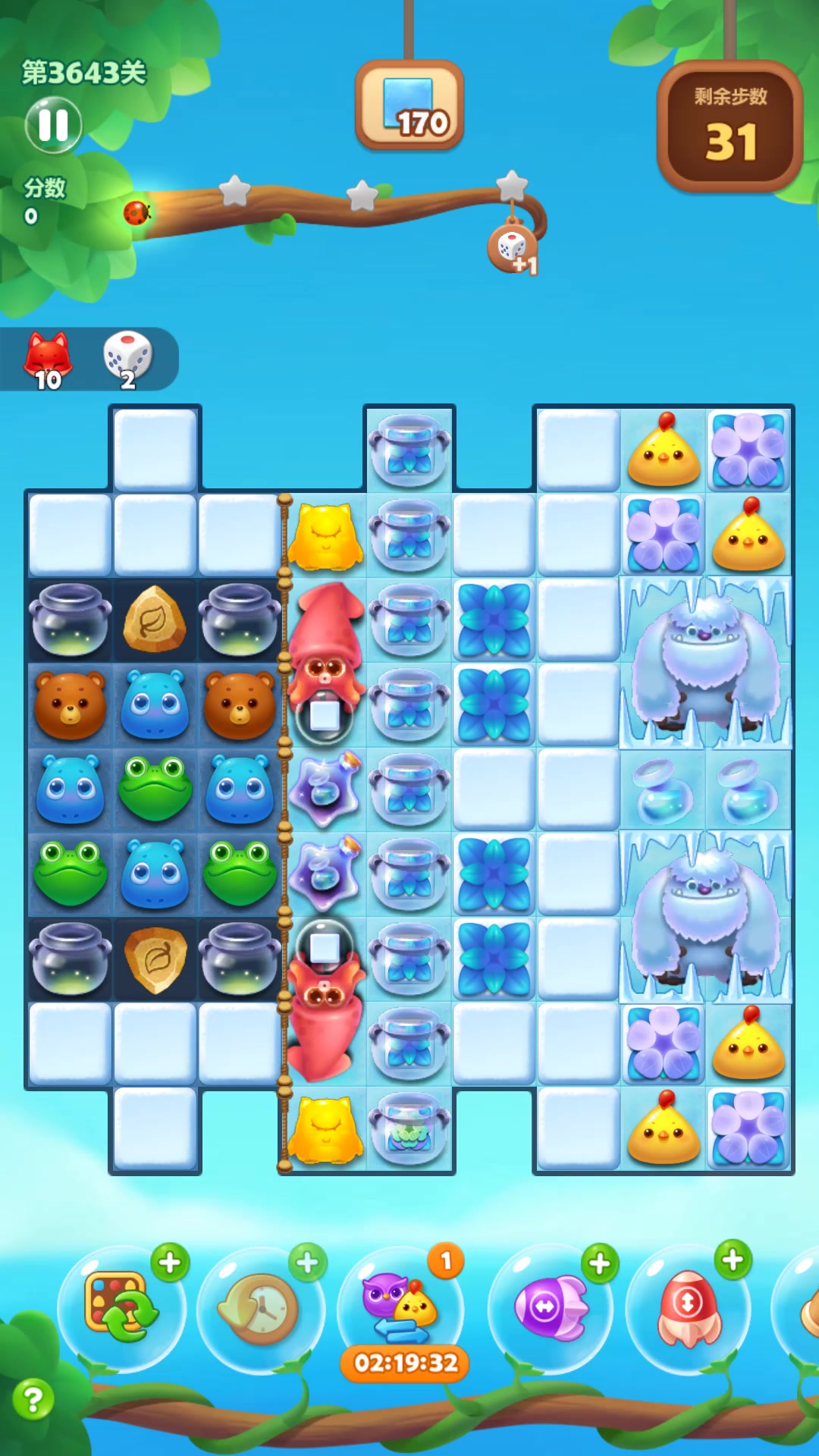Tap the white dice item
This screenshot has width=819, height=1456.
coord(127,358)
